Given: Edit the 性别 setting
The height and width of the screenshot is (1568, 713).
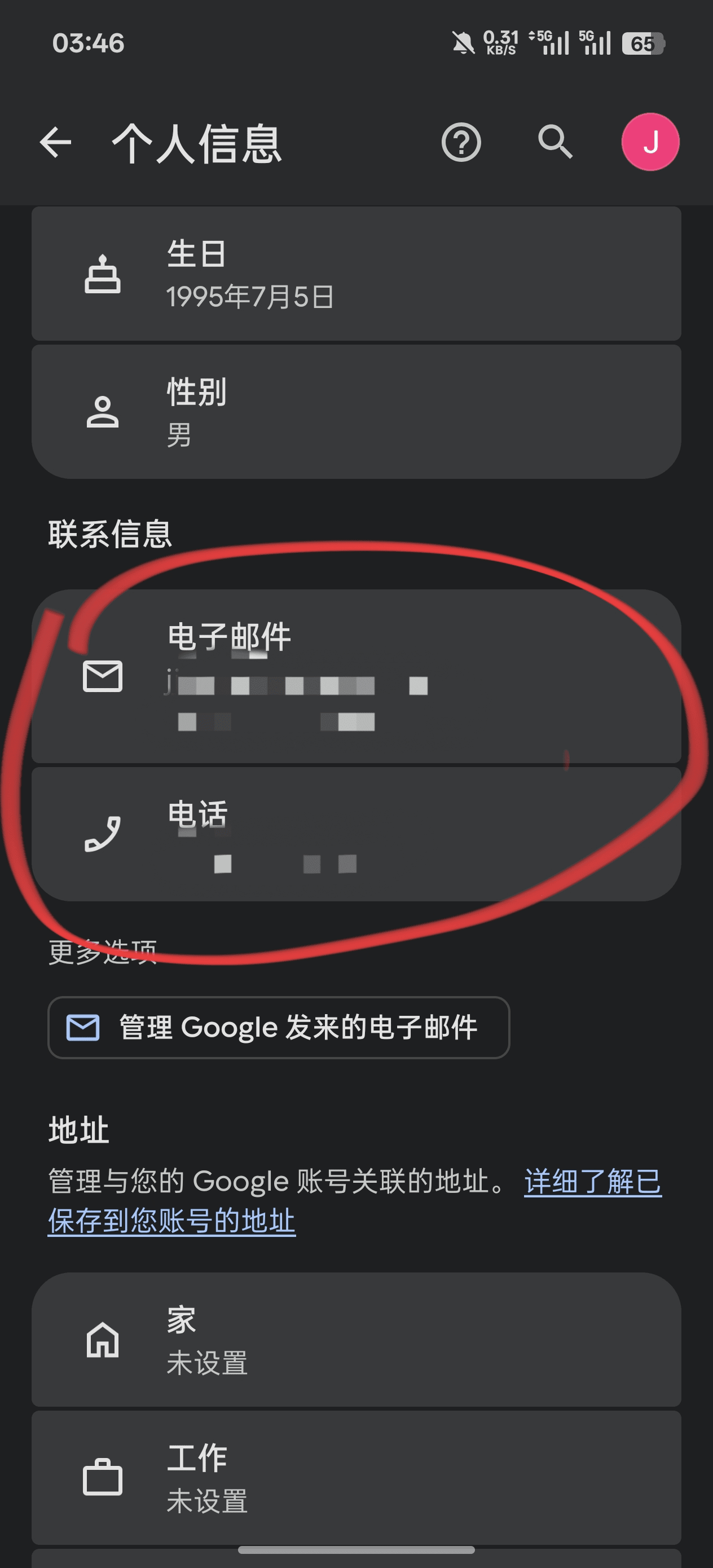Looking at the screenshot, I should pyautogui.click(x=356, y=412).
